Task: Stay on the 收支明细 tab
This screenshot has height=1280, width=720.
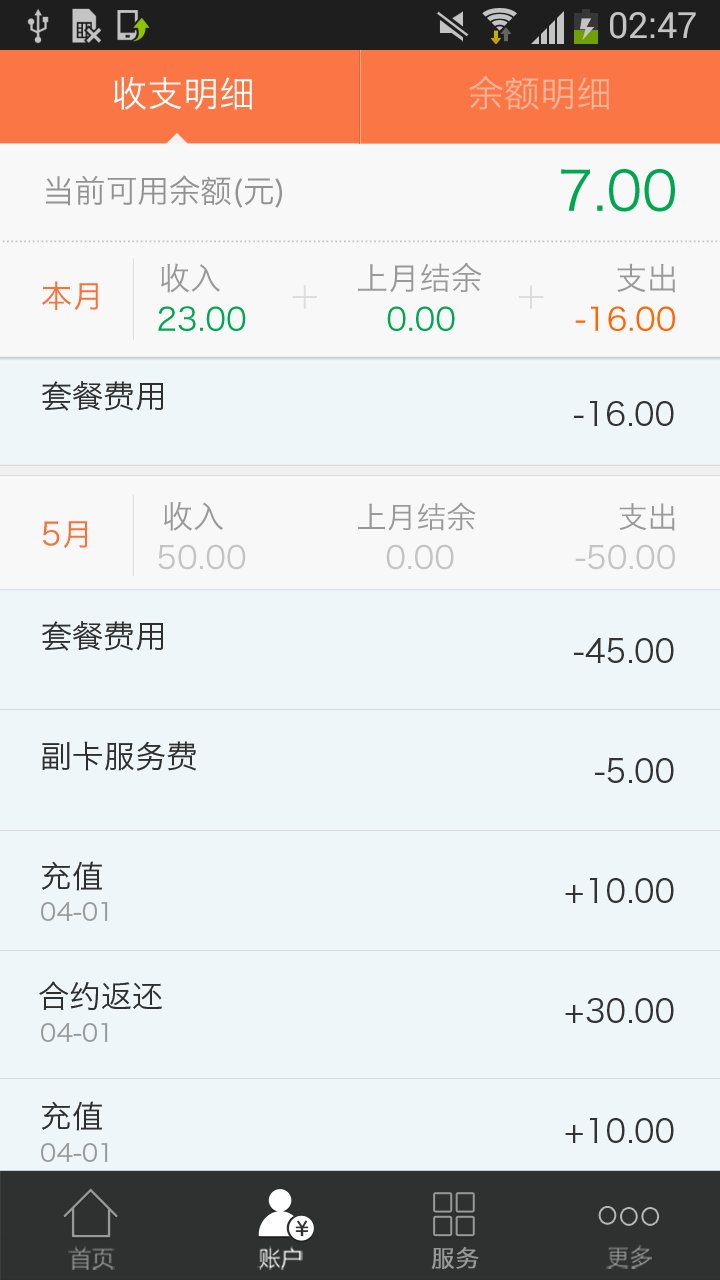Action: [180, 96]
